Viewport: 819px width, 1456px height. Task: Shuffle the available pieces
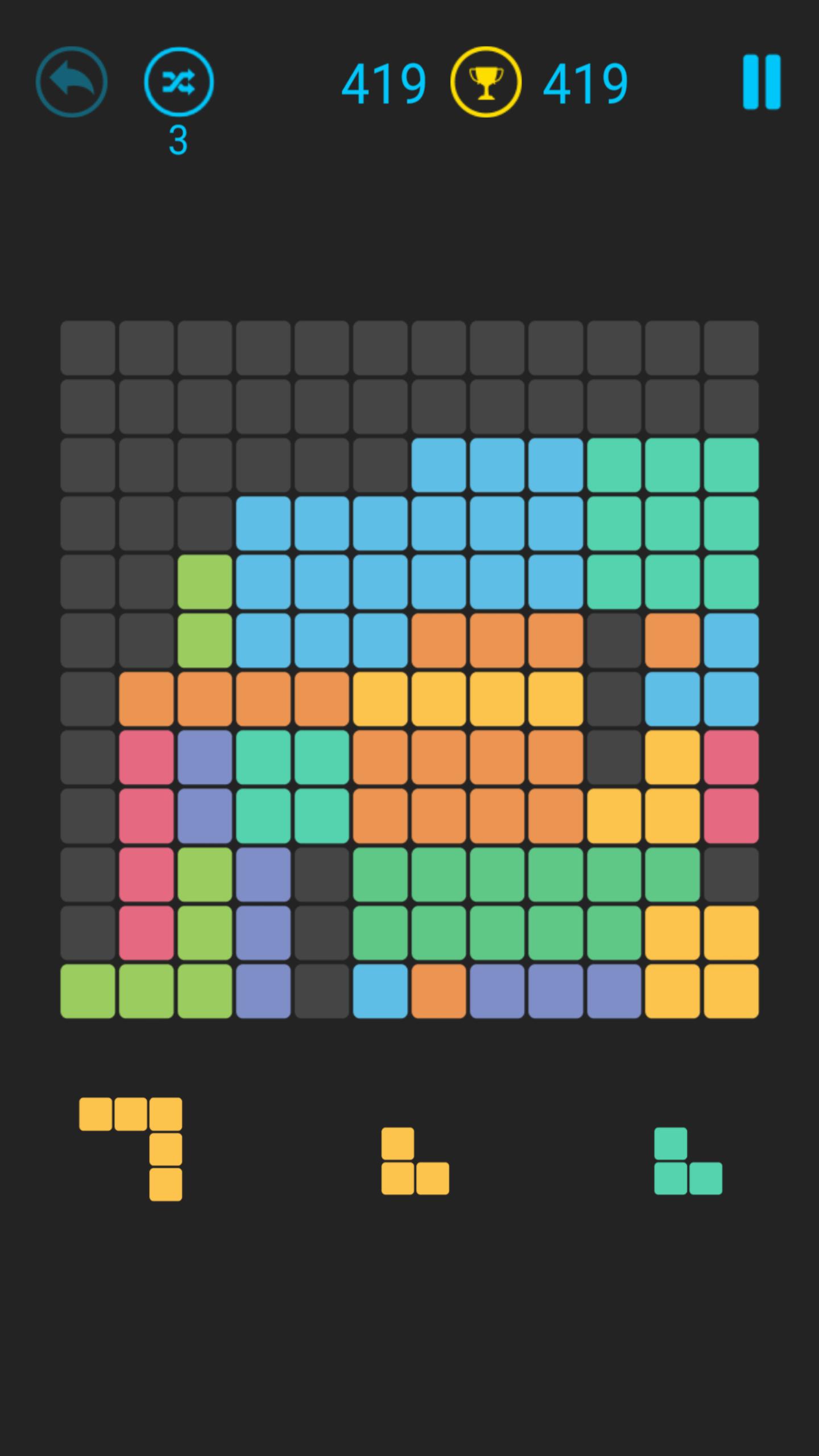pyautogui.click(x=179, y=82)
